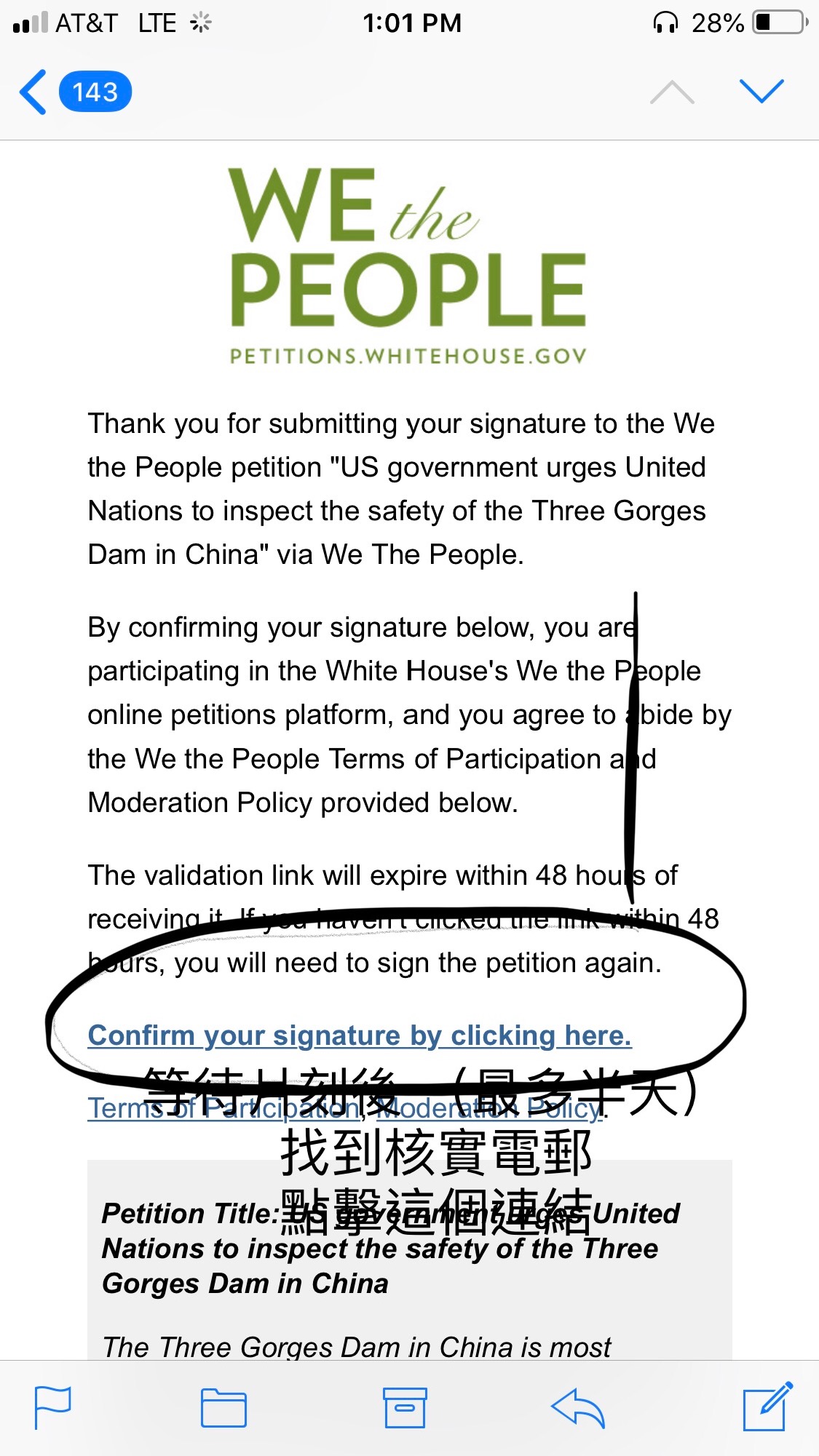Open the Moderation Policy link
The image size is (819, 1456).
click(489, 1108)
